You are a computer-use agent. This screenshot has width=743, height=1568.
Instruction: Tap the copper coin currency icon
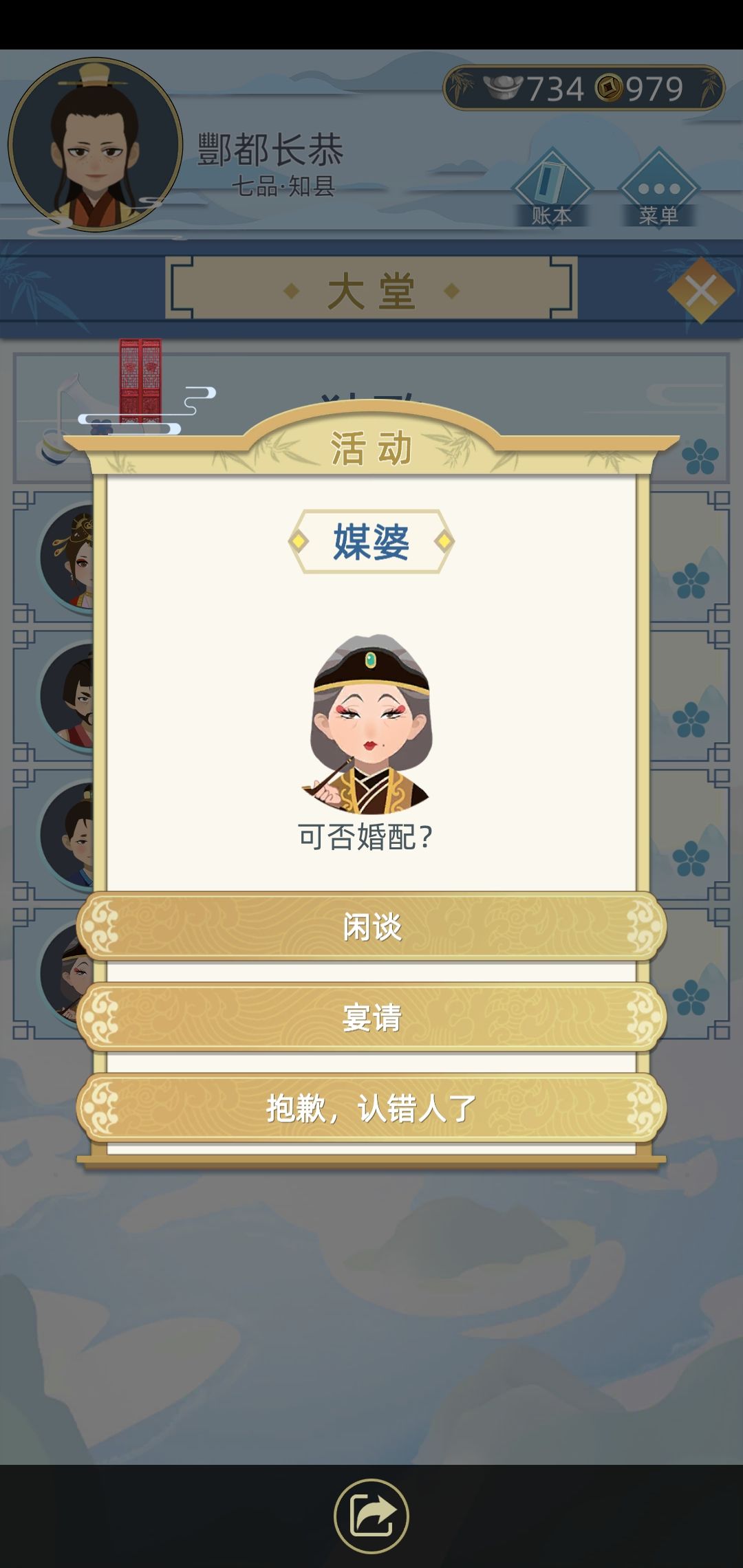608,88
